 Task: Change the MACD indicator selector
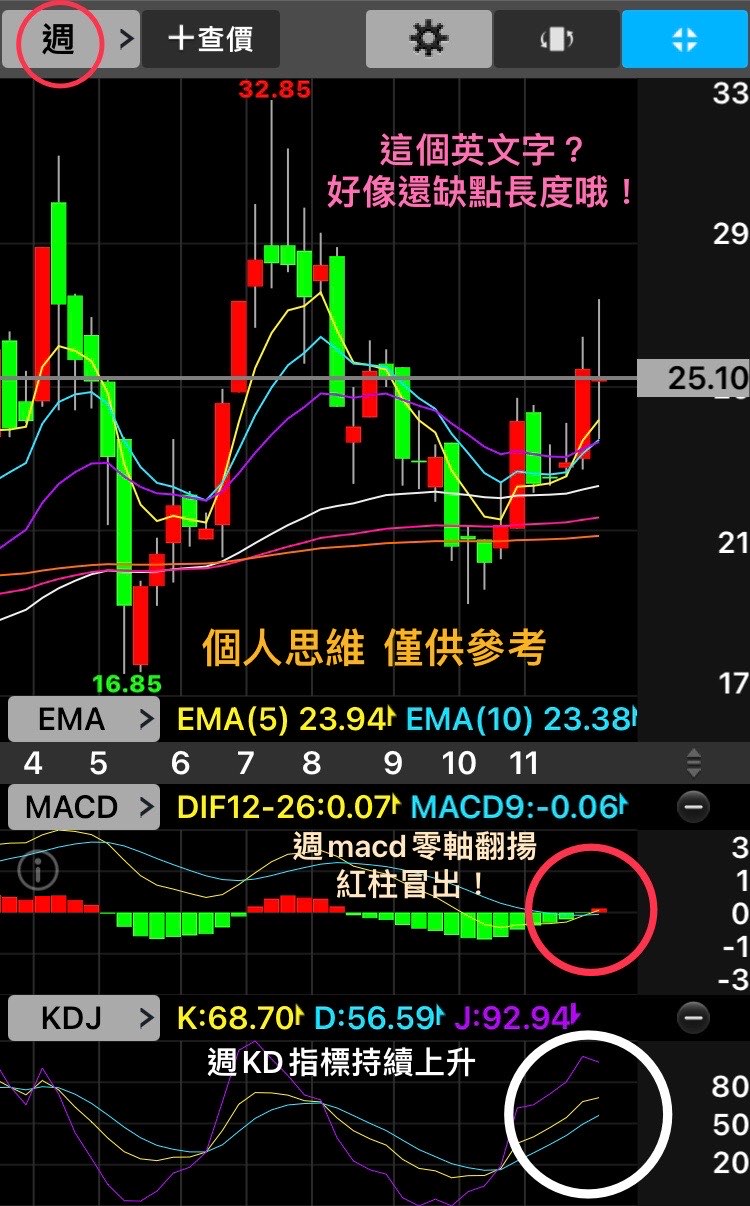(84, 806)
